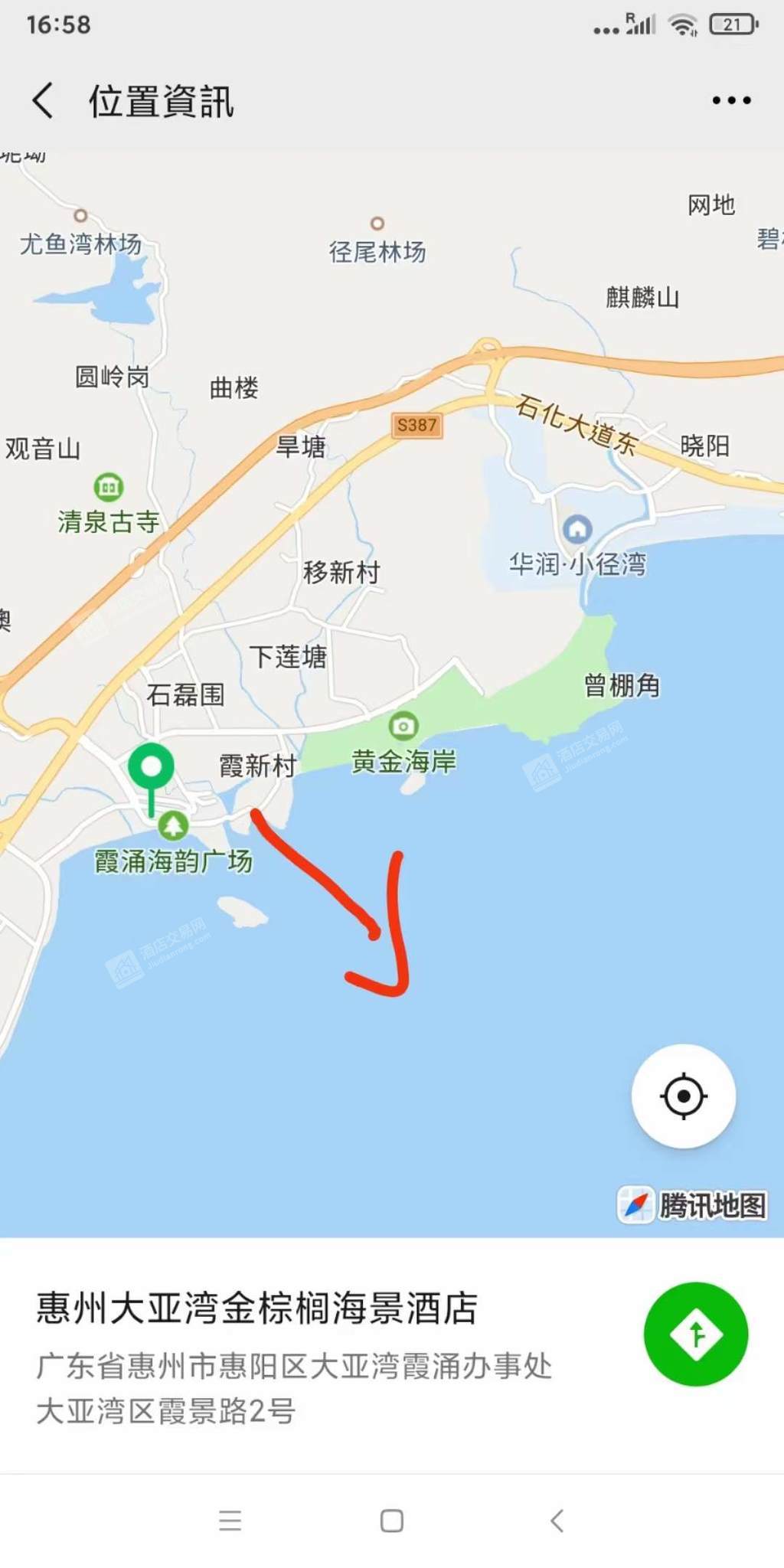
Task: Go back from the 位置資訊 page
Action: tap(43, 100)
